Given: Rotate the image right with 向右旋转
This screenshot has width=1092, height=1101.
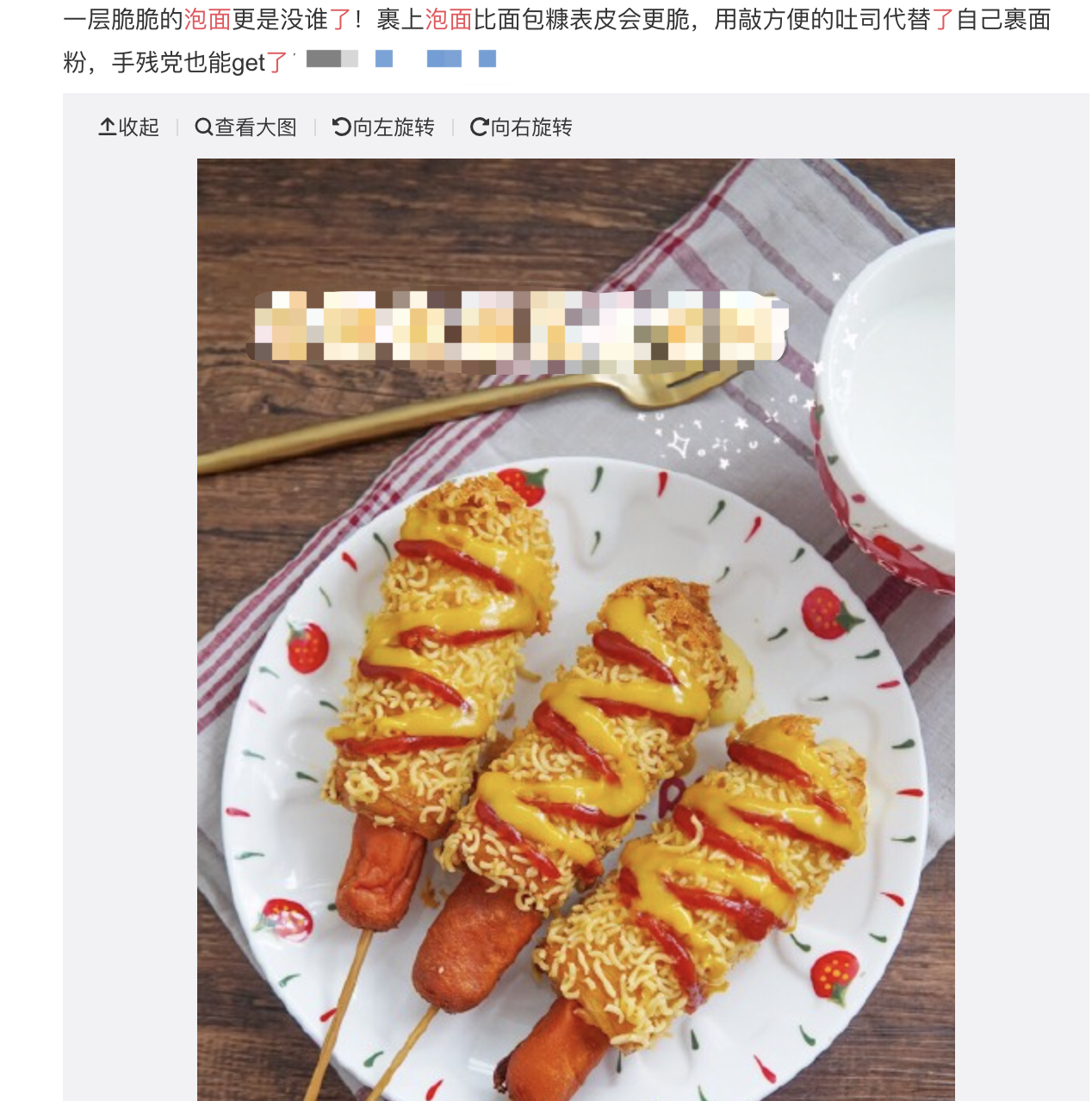Looking at the screenshot, I should 521,128.
